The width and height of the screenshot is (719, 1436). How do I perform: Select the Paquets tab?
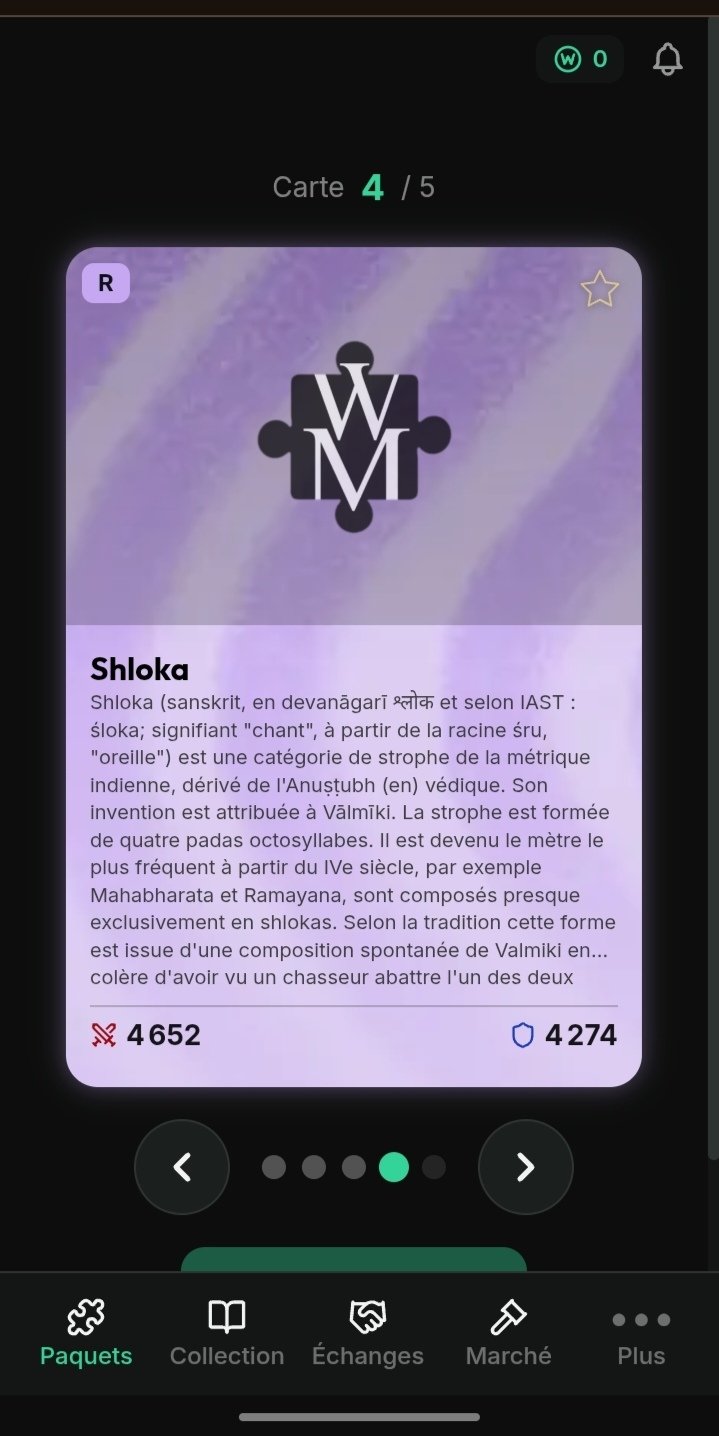click(86, 1333)
